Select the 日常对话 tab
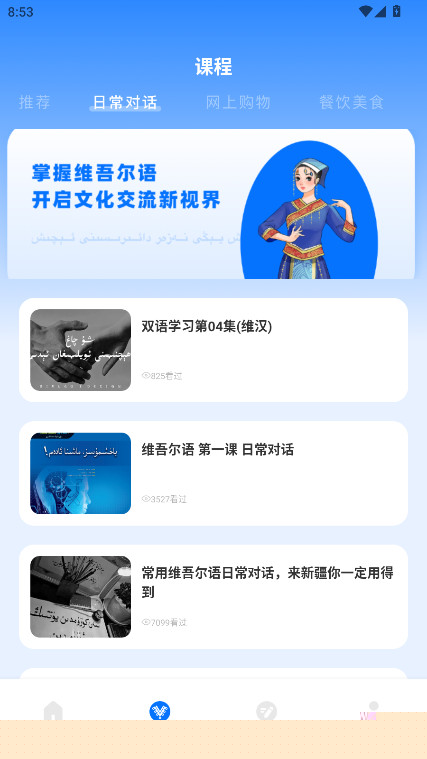This screenshot has width=427, height=759. click(x=125, y=102)
